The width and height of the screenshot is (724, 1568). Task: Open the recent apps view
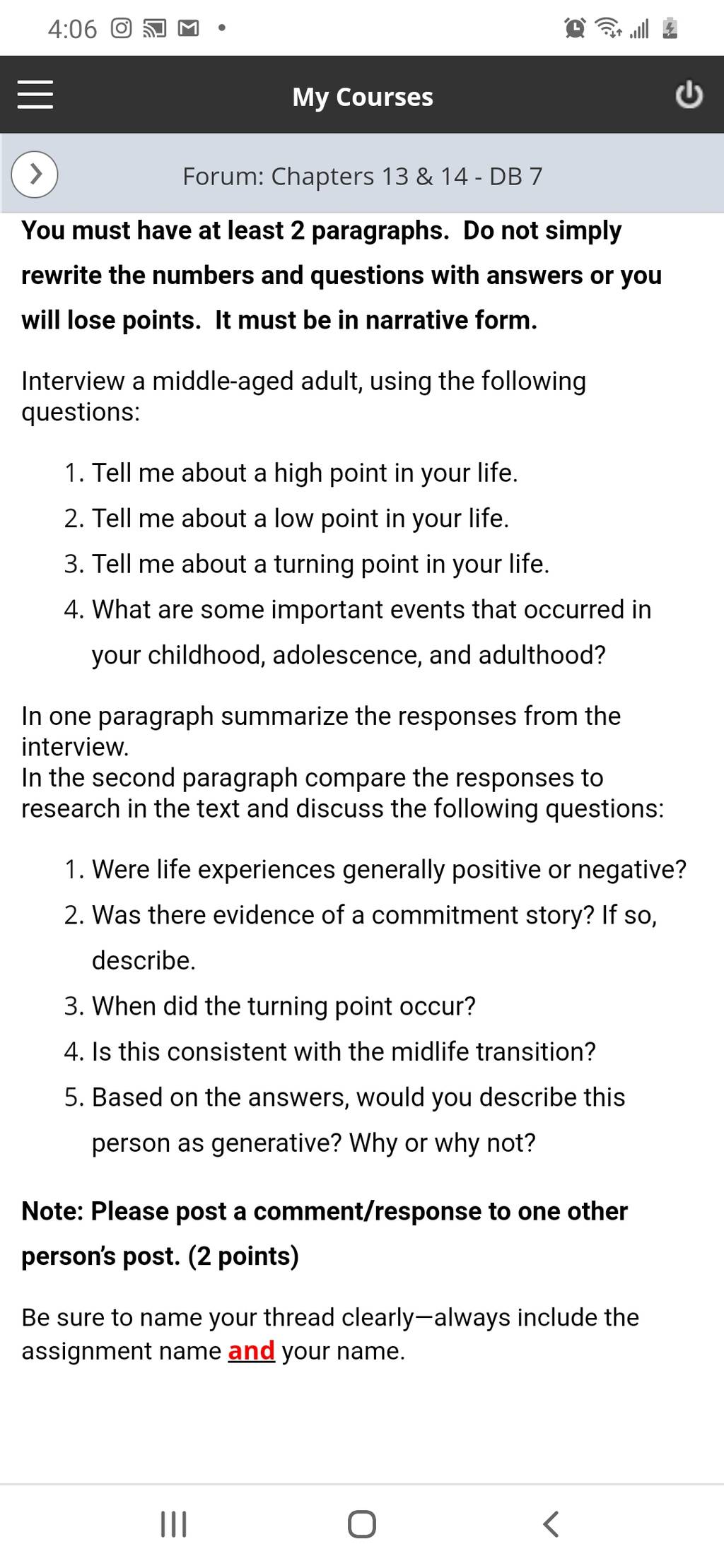tap(173, 1523)
